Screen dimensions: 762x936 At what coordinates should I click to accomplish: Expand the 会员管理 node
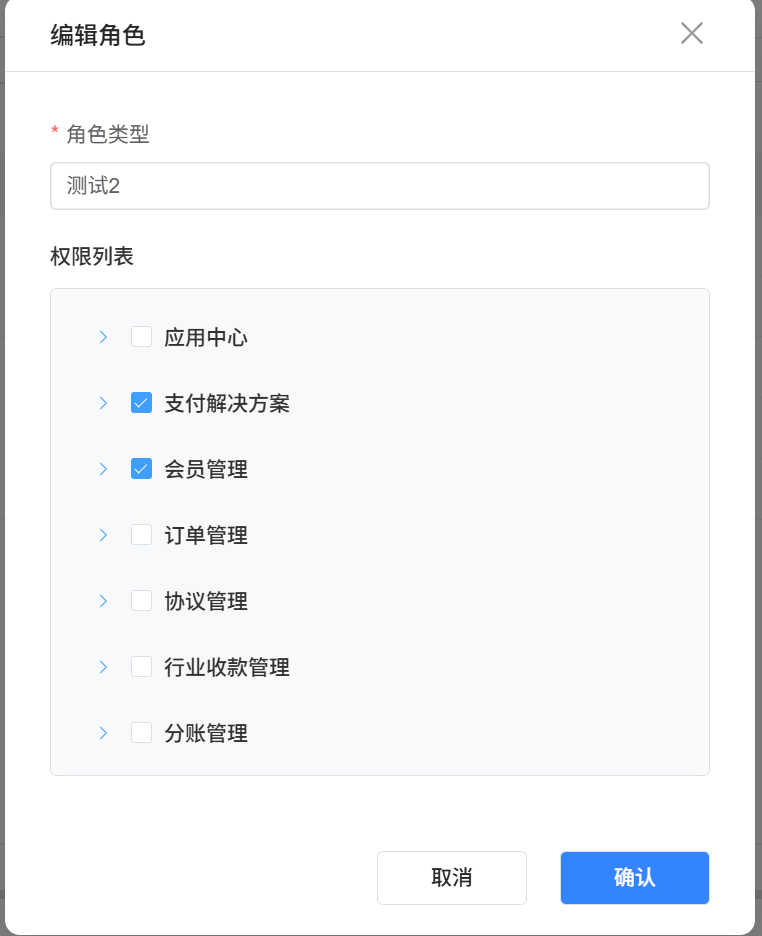click(103, 469)
